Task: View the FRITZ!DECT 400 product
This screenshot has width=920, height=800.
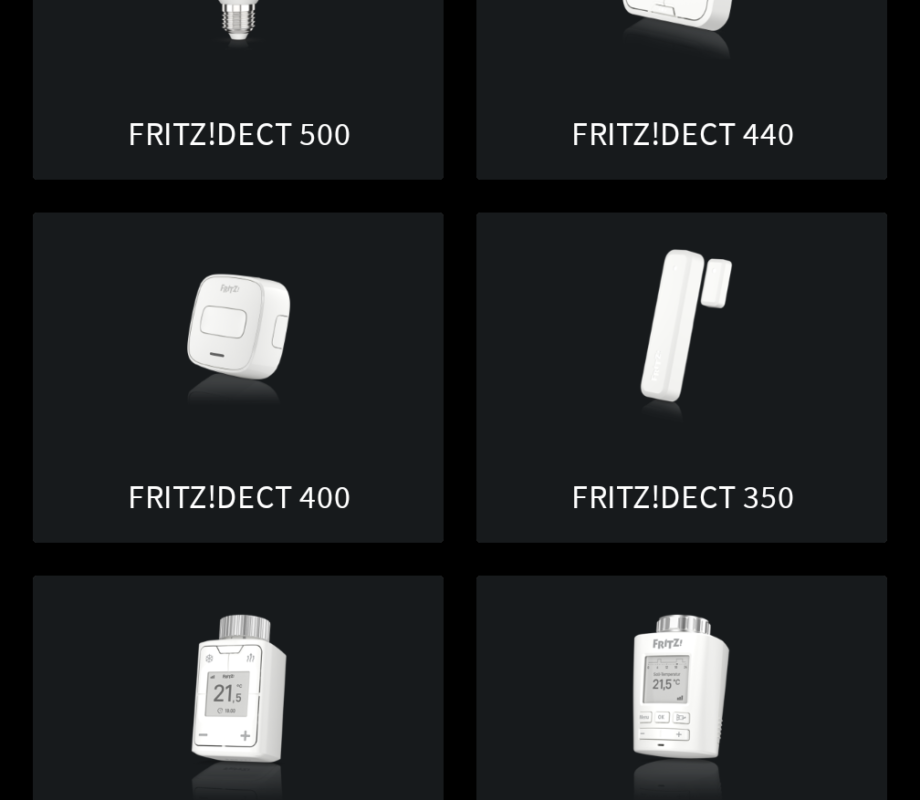Action: tap(238, 378)
